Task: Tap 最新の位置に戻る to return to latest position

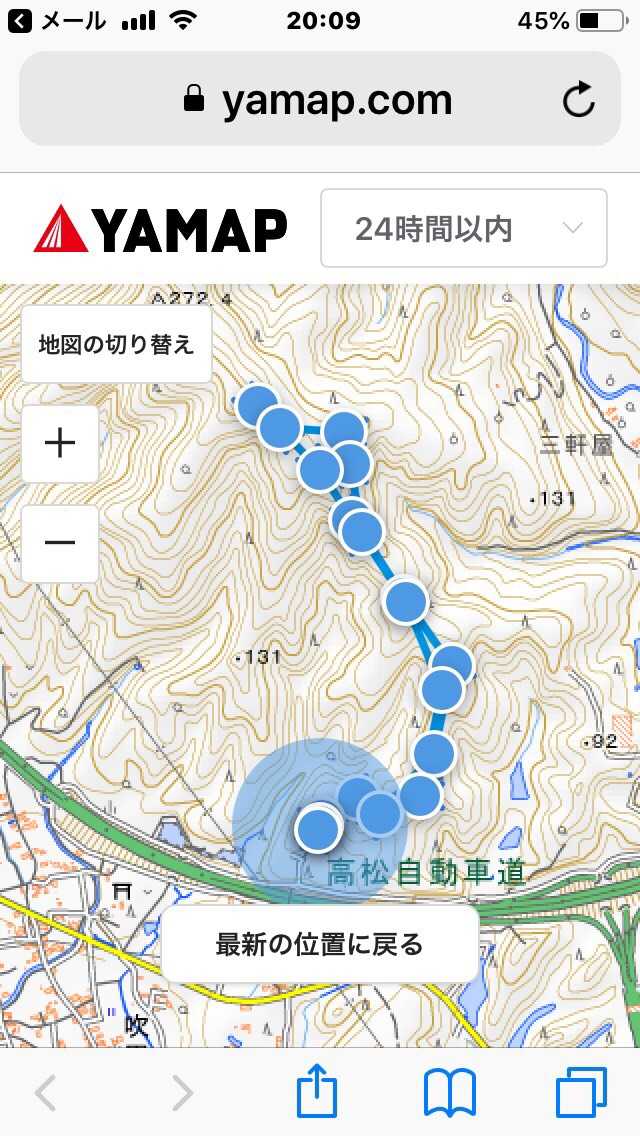Action: 319,944
